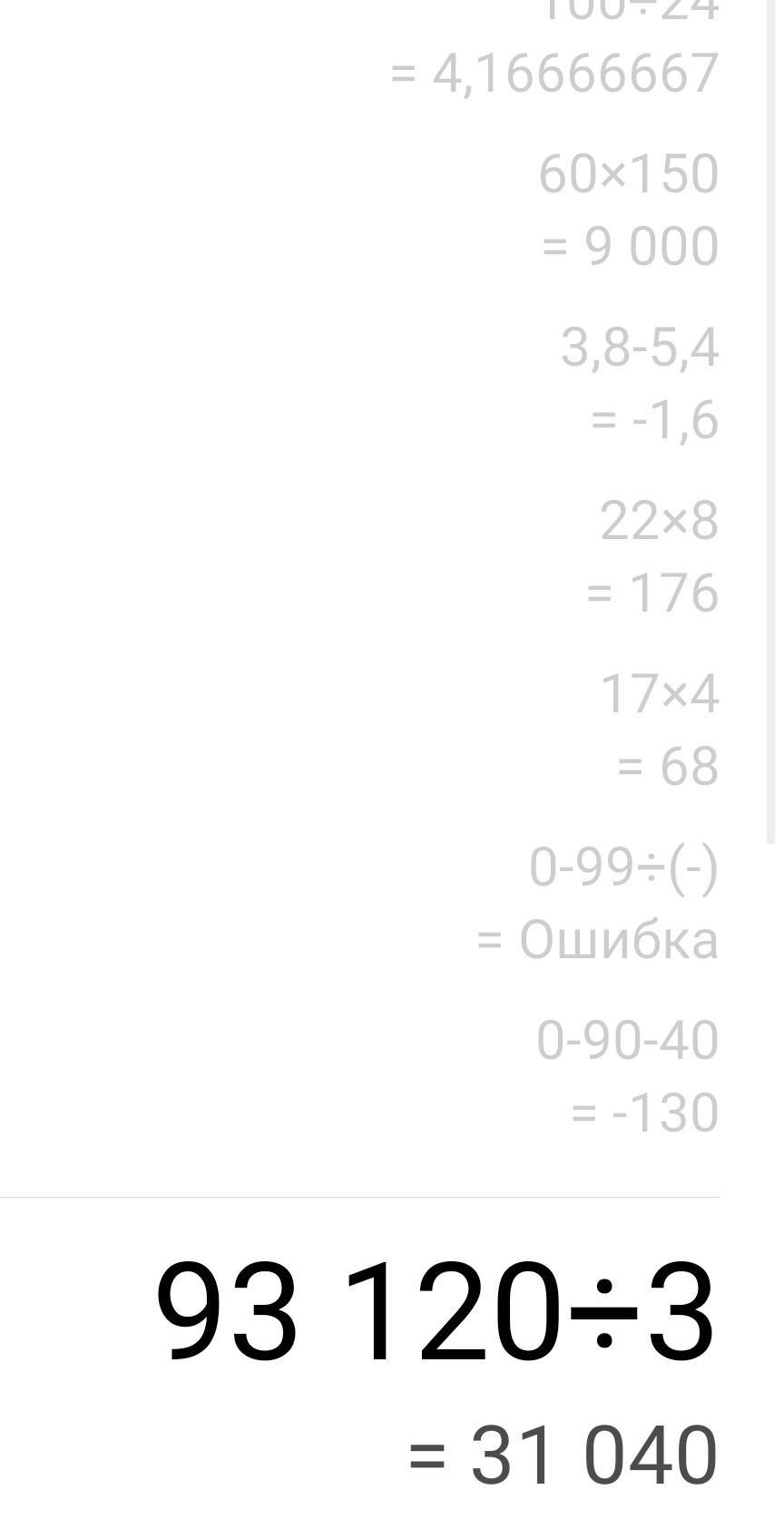
Task: Reuse the 0-90-40 history expression
Action: point(627,1040)
